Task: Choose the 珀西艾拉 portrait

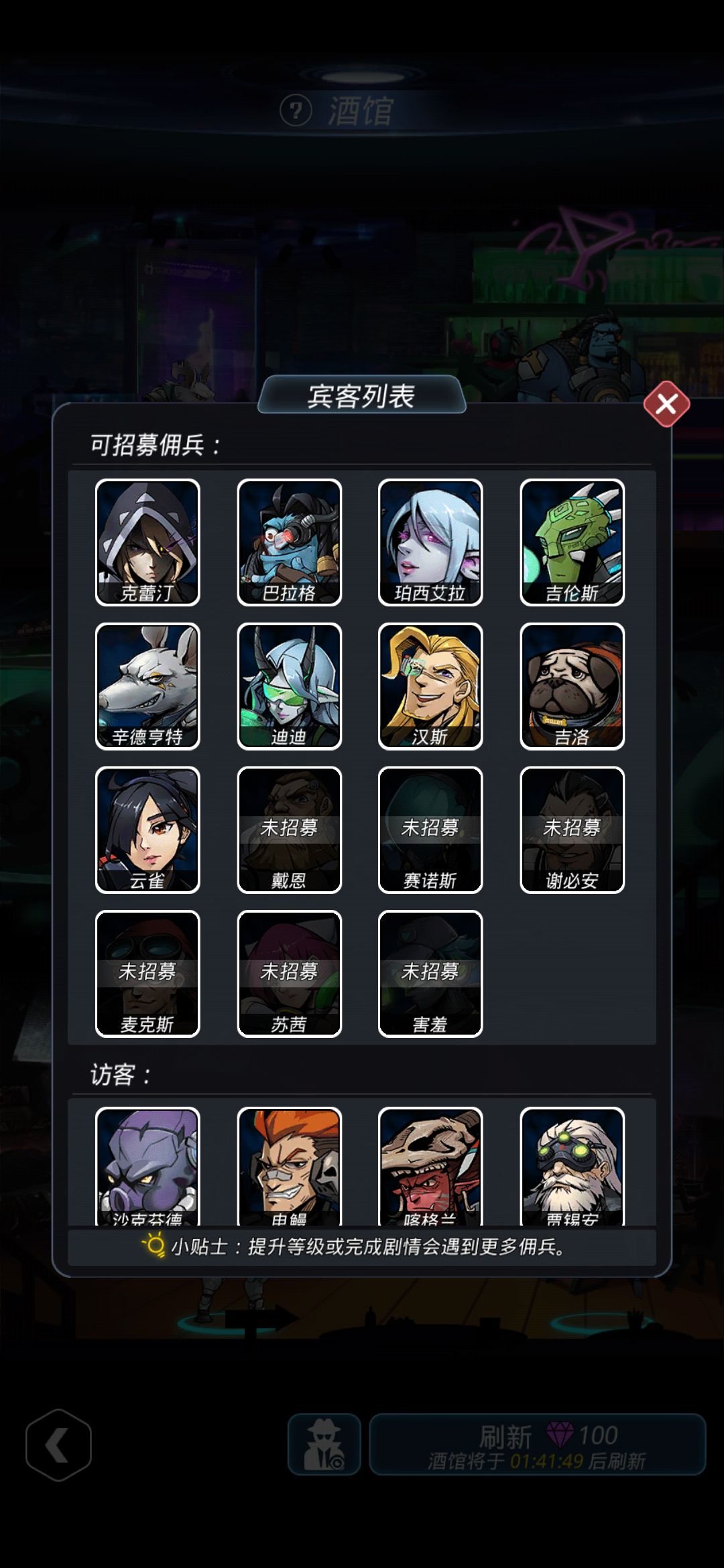Action: [x=430, y=542]
